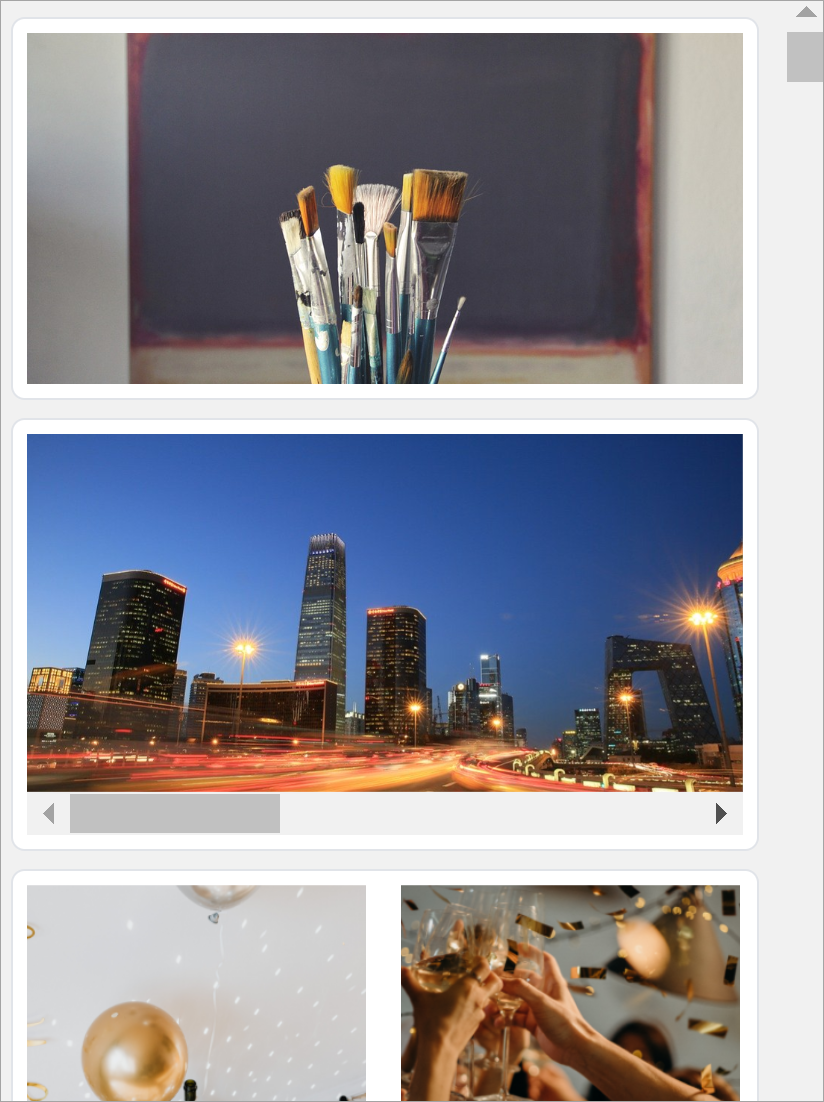This screenshot has width=824, height=1102.
Task: Open the paint brushes photo
Action: click(x=384, y=208)
